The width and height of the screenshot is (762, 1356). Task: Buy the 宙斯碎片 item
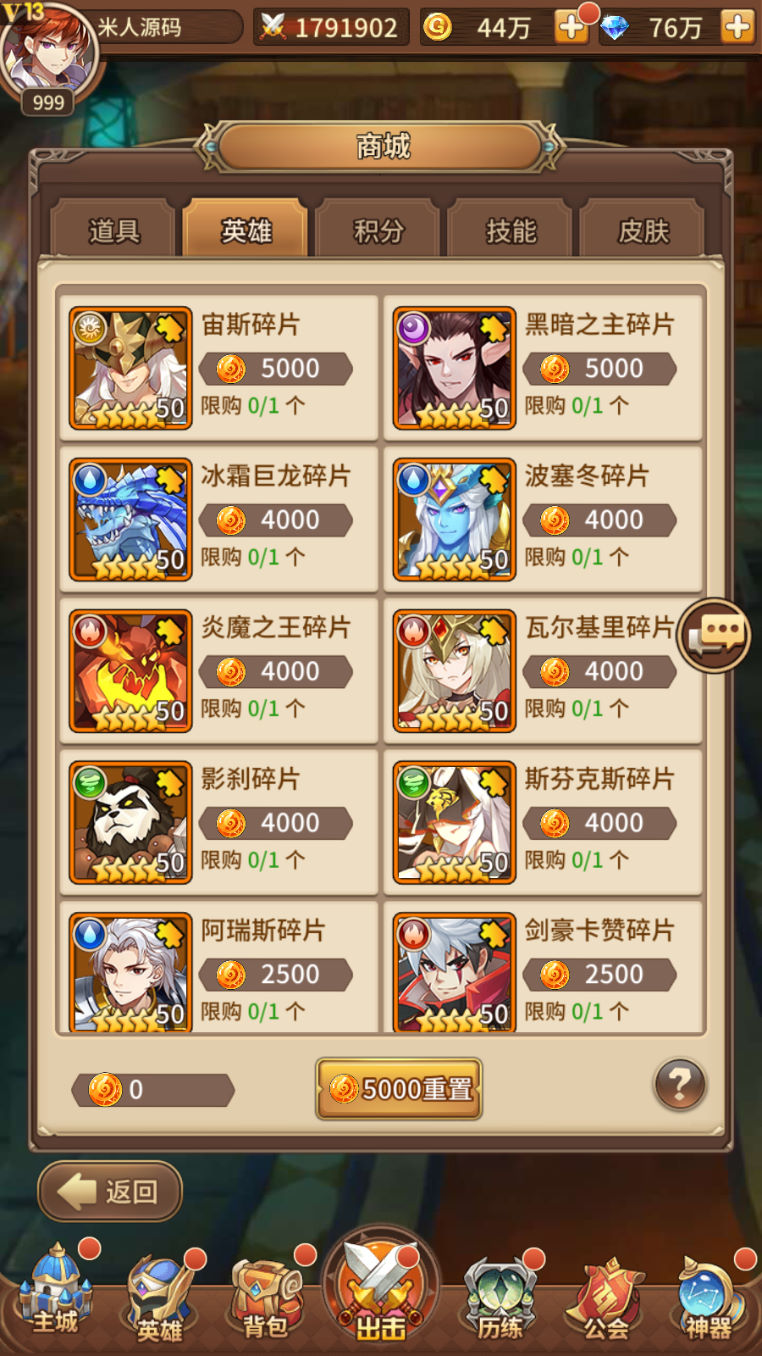point(218,367)
